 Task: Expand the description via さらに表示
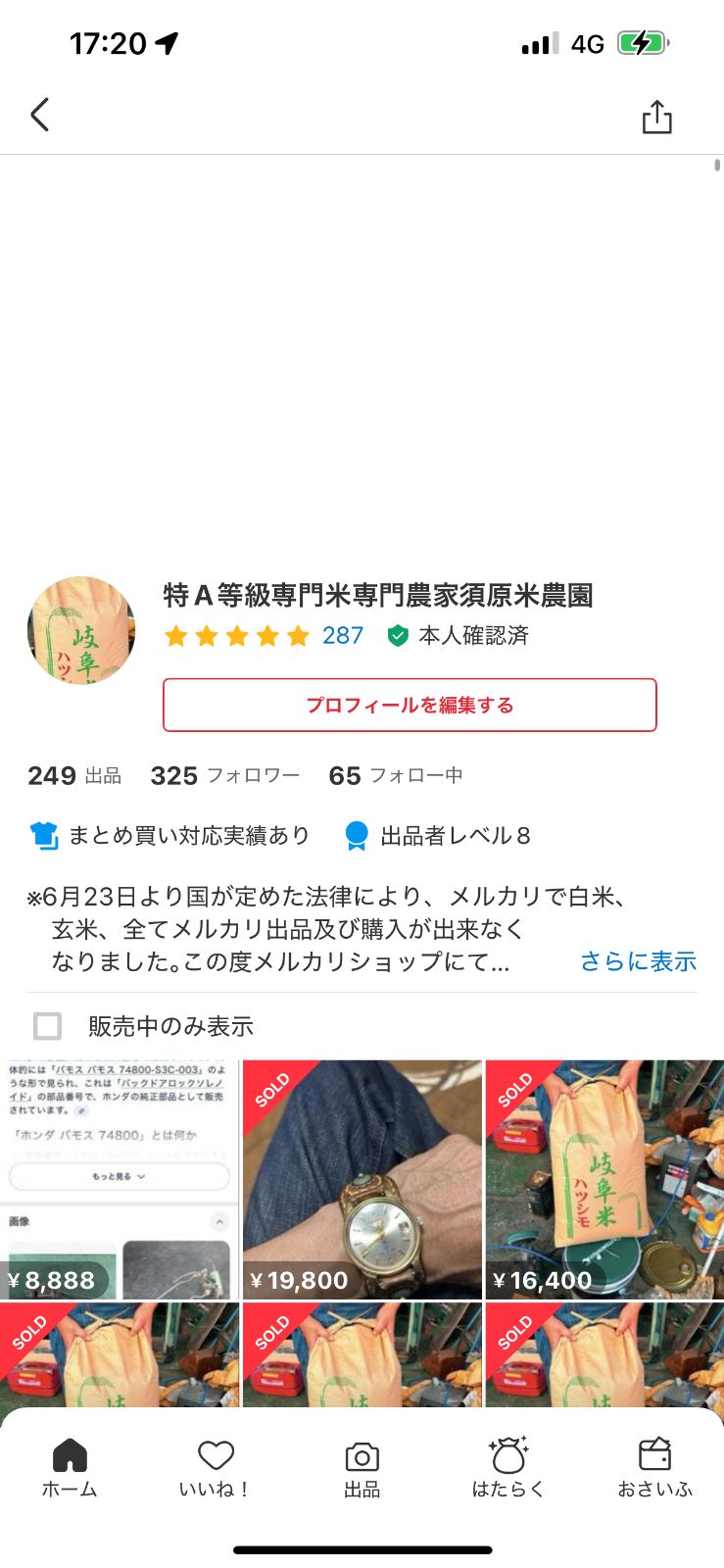pyautogui.click(x=639, y=962)
